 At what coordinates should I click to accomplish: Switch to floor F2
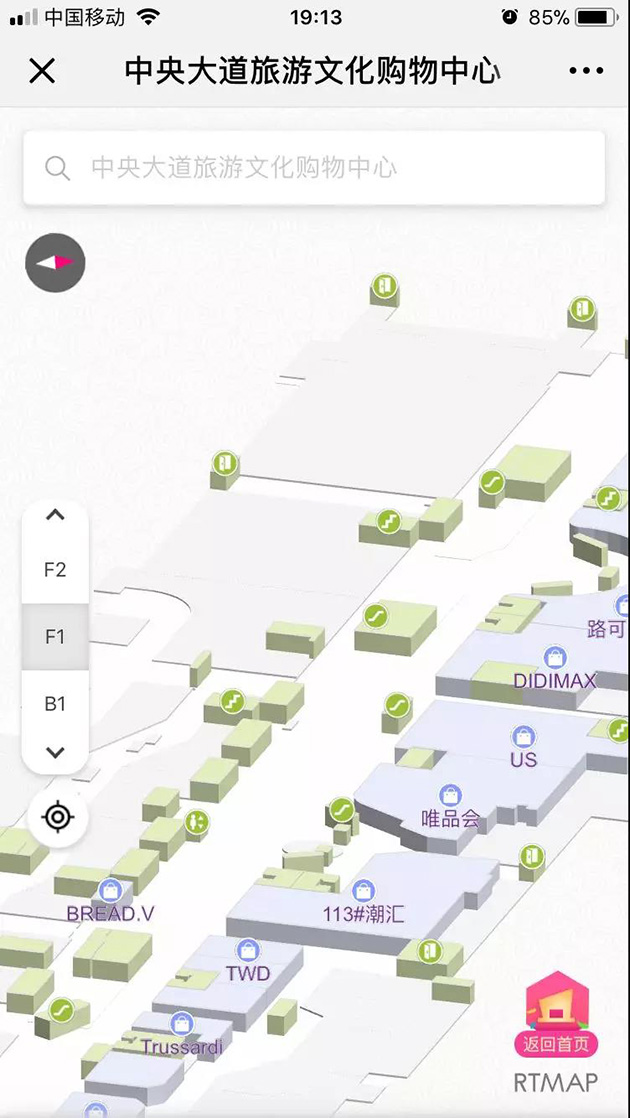(x=55, y=570)
